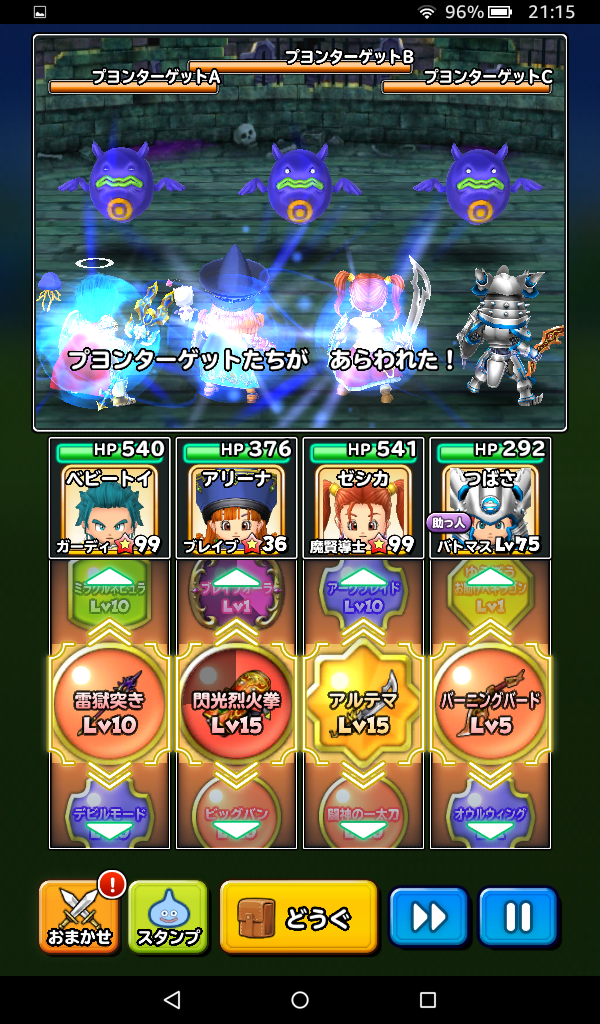Tap the おまかせ auto-battle button

[x=79, y=916]
